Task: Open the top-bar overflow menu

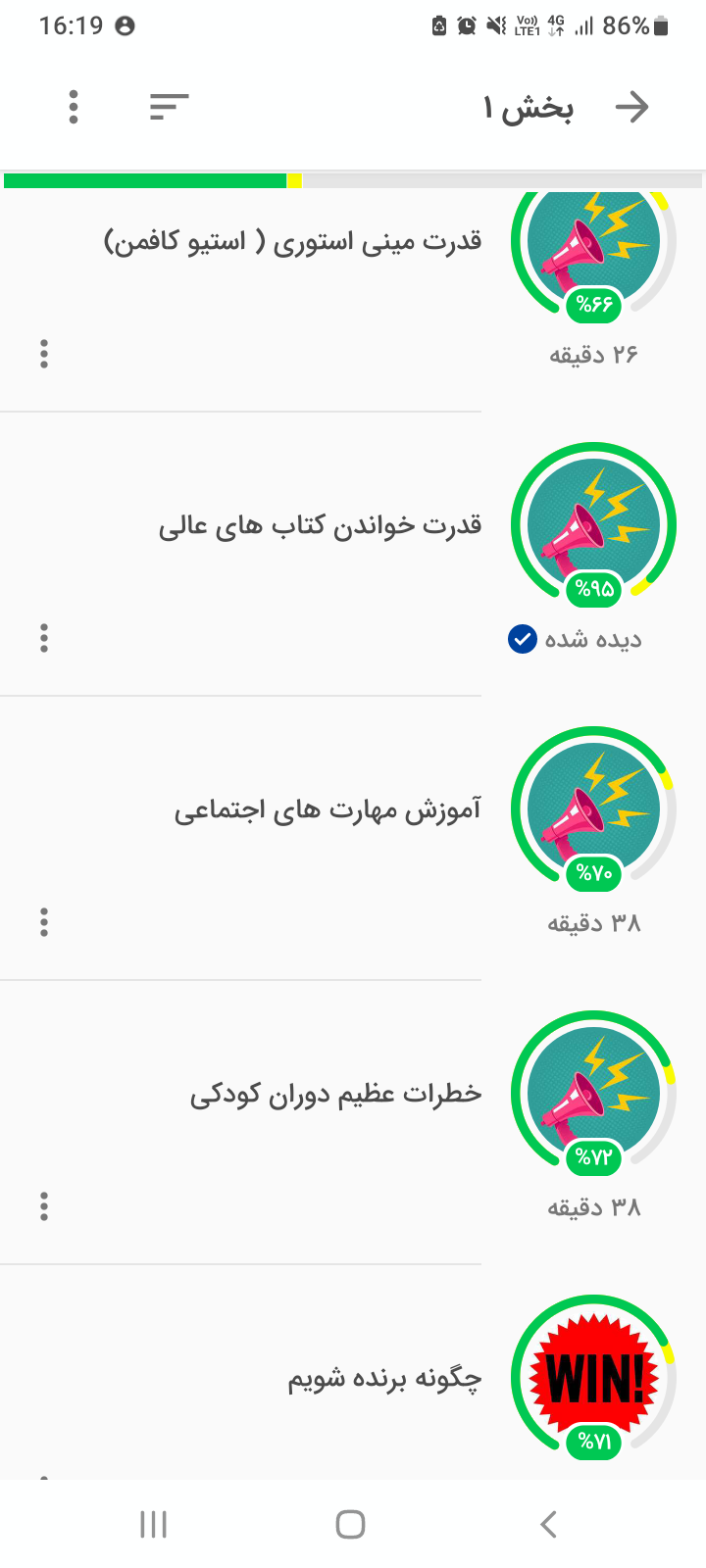Action: point(74,107)
